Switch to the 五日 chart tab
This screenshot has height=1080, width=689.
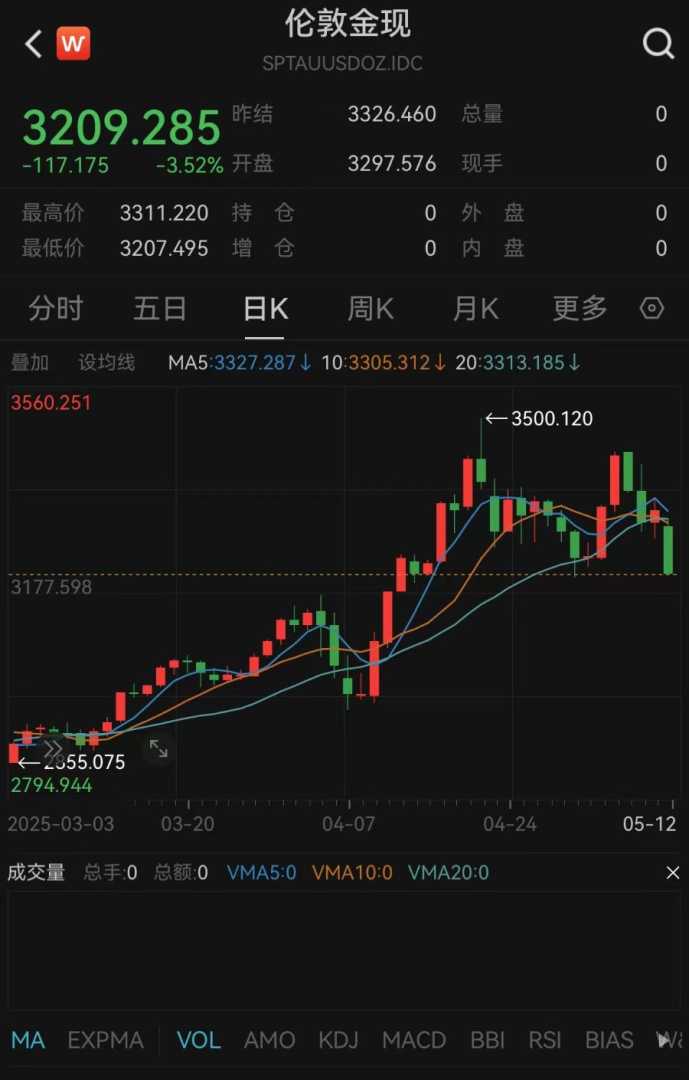pyautogui.click(x=160, y=309)
